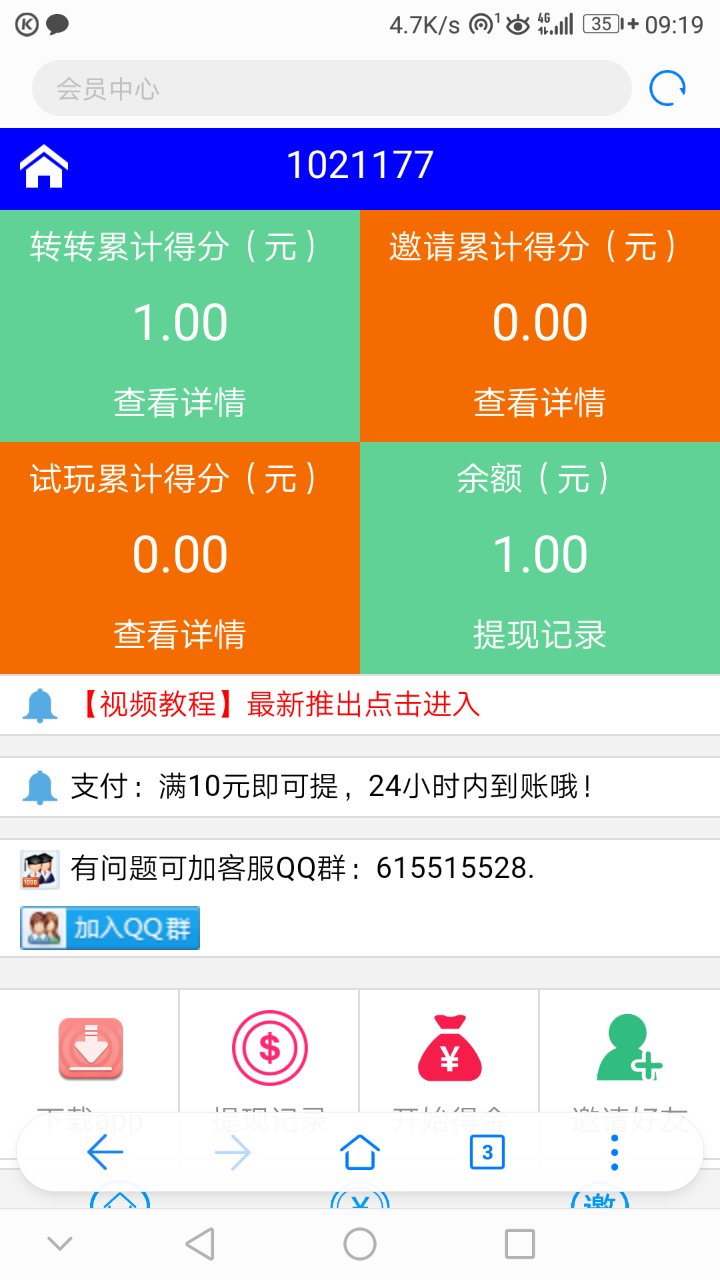Open the tab switcher showing 3 tabs
This screenshot has width=720, height=1280.
click(487, 1151)
